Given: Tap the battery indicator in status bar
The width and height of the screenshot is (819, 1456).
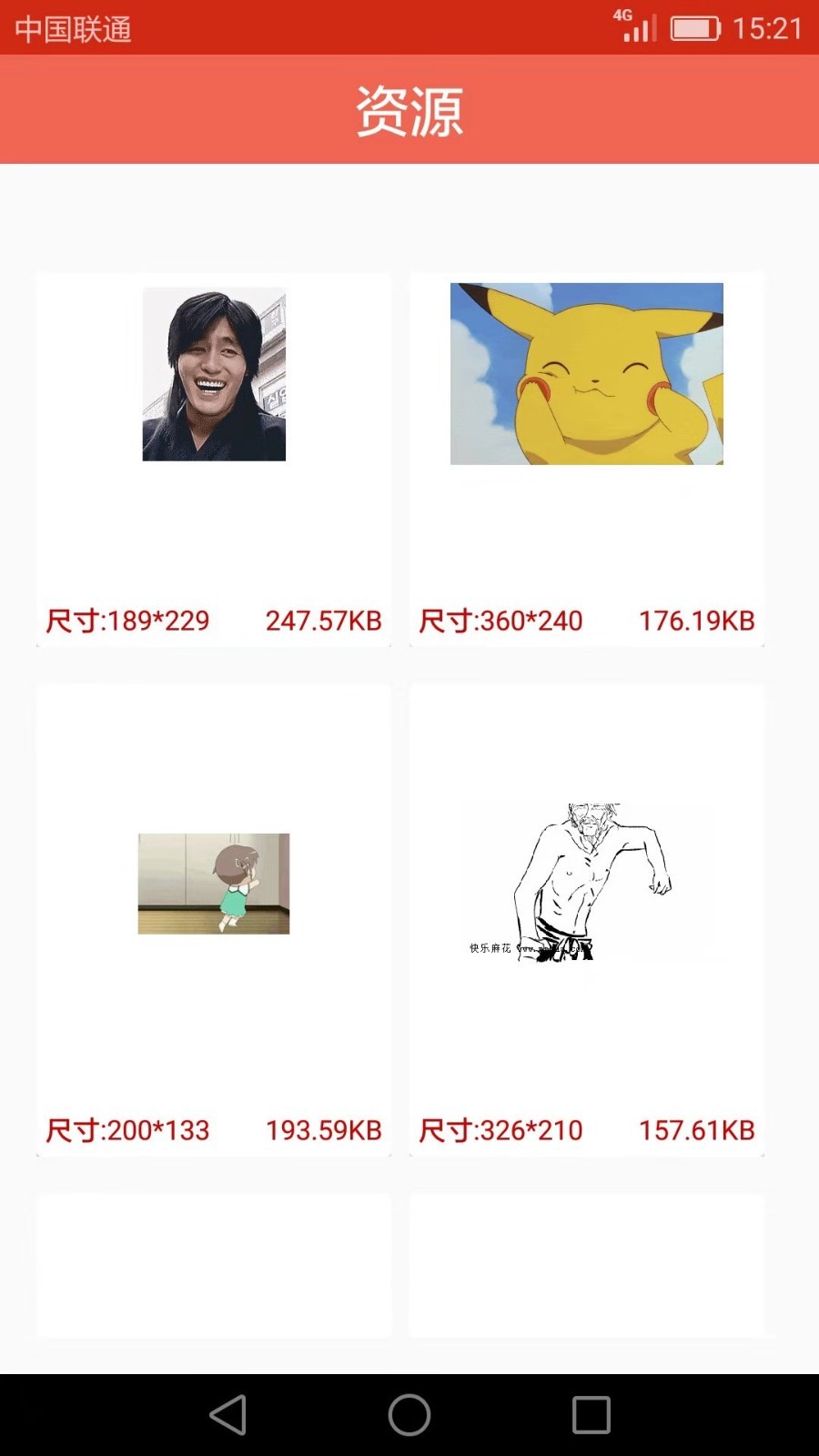Looking at the screenshot, I should coord(693,28).
